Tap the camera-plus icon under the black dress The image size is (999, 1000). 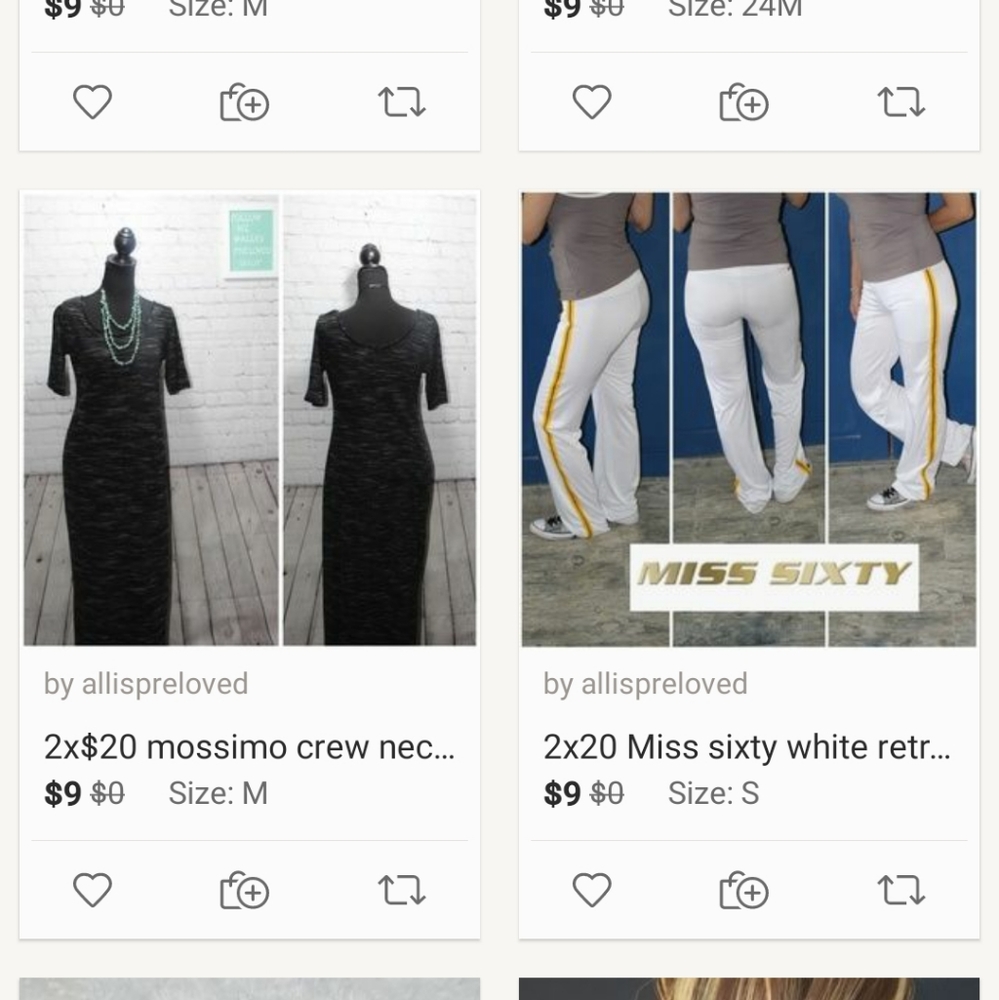243,889
